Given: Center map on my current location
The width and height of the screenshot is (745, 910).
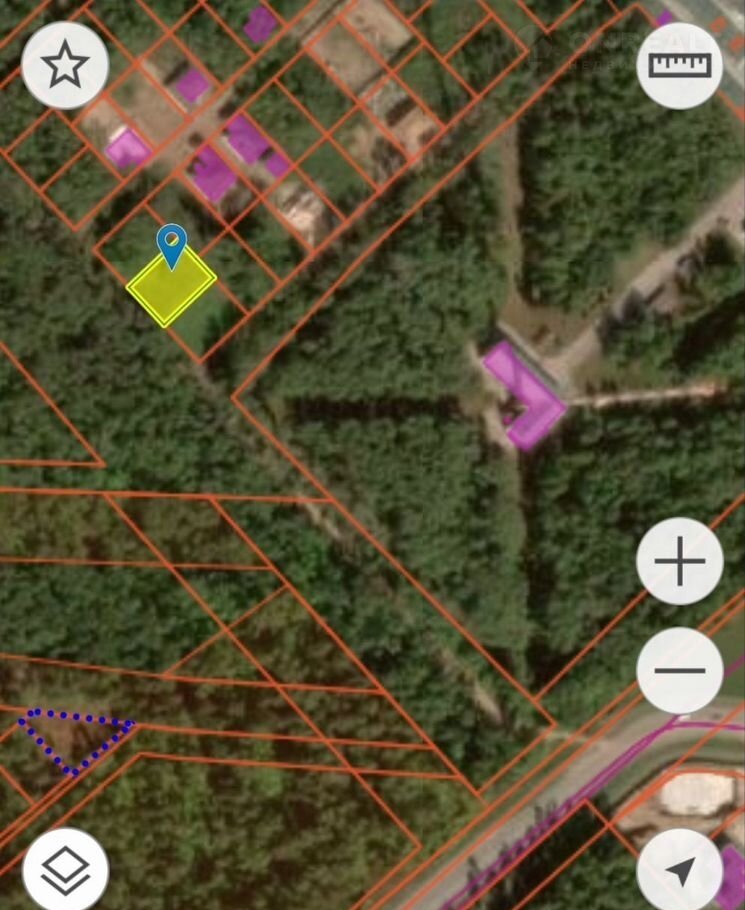Looking at the screenshot, I should pyautogui.click(x=680, y=871).
